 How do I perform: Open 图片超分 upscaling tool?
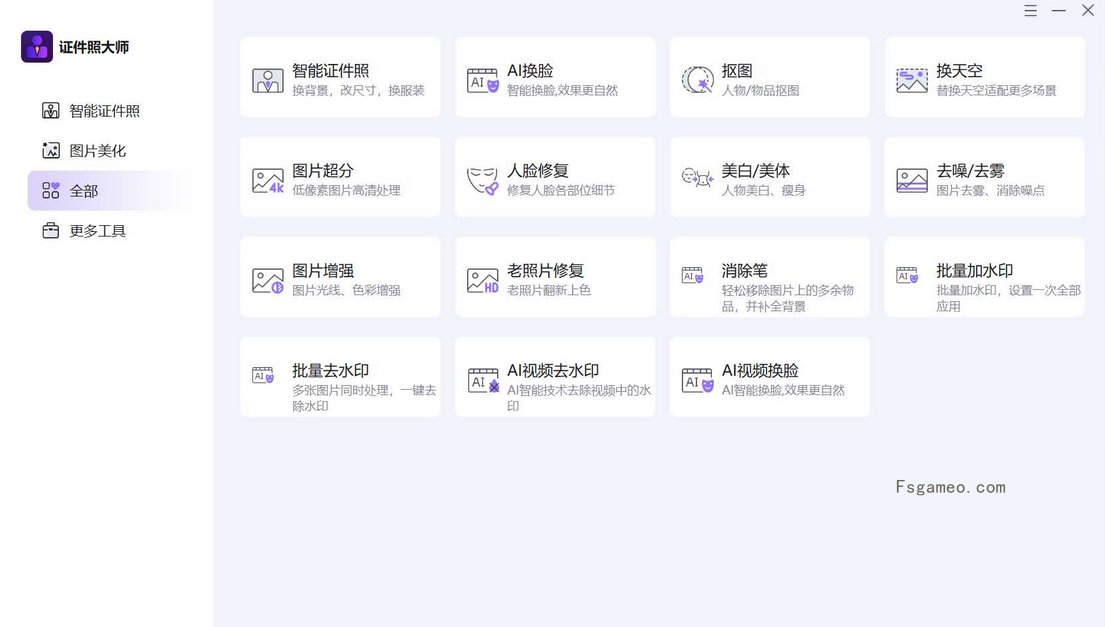click(340, 178)
